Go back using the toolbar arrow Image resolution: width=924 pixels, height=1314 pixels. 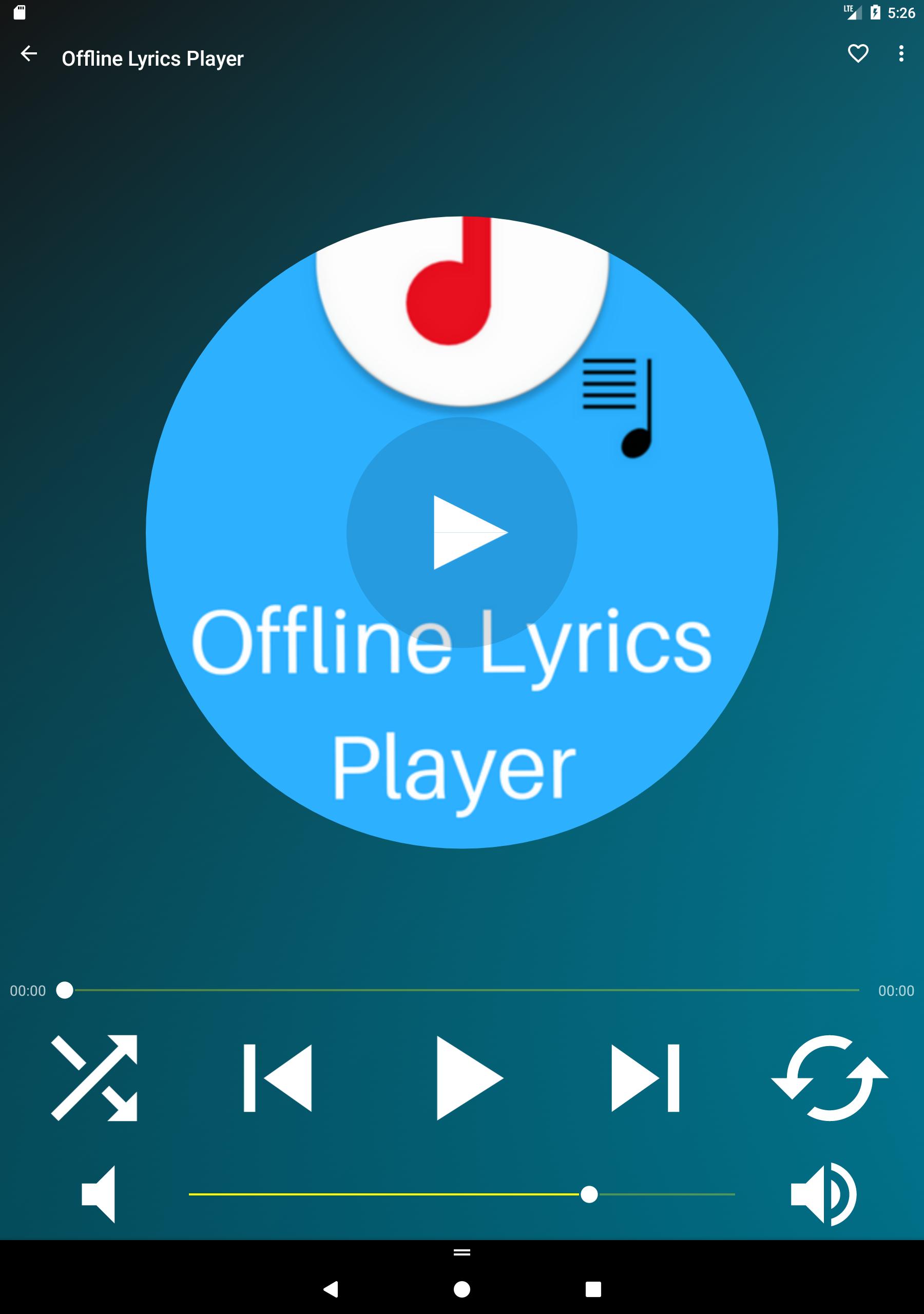(29, 54)
